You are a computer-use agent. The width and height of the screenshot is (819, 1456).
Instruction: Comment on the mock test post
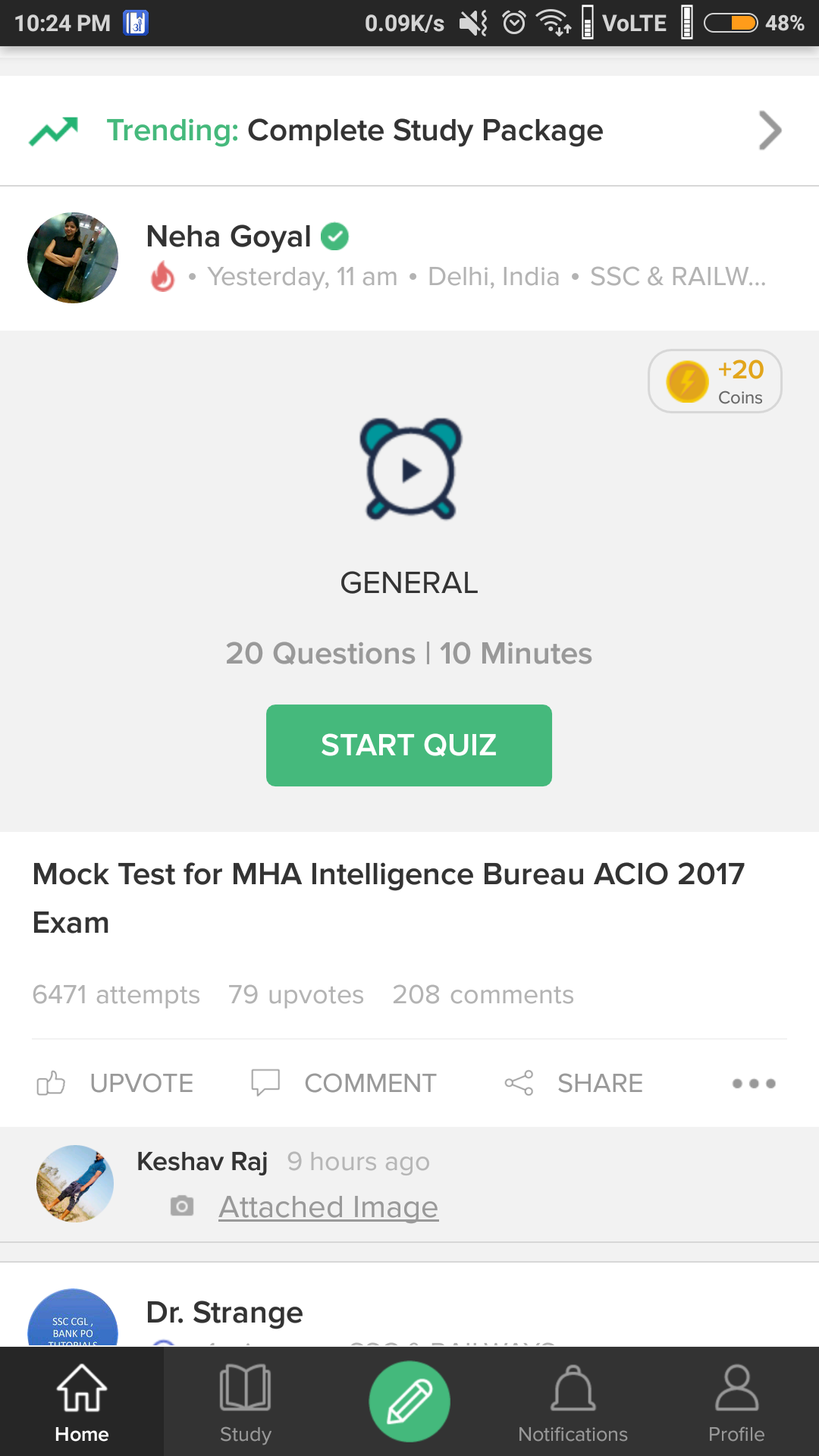(344, 1083)
